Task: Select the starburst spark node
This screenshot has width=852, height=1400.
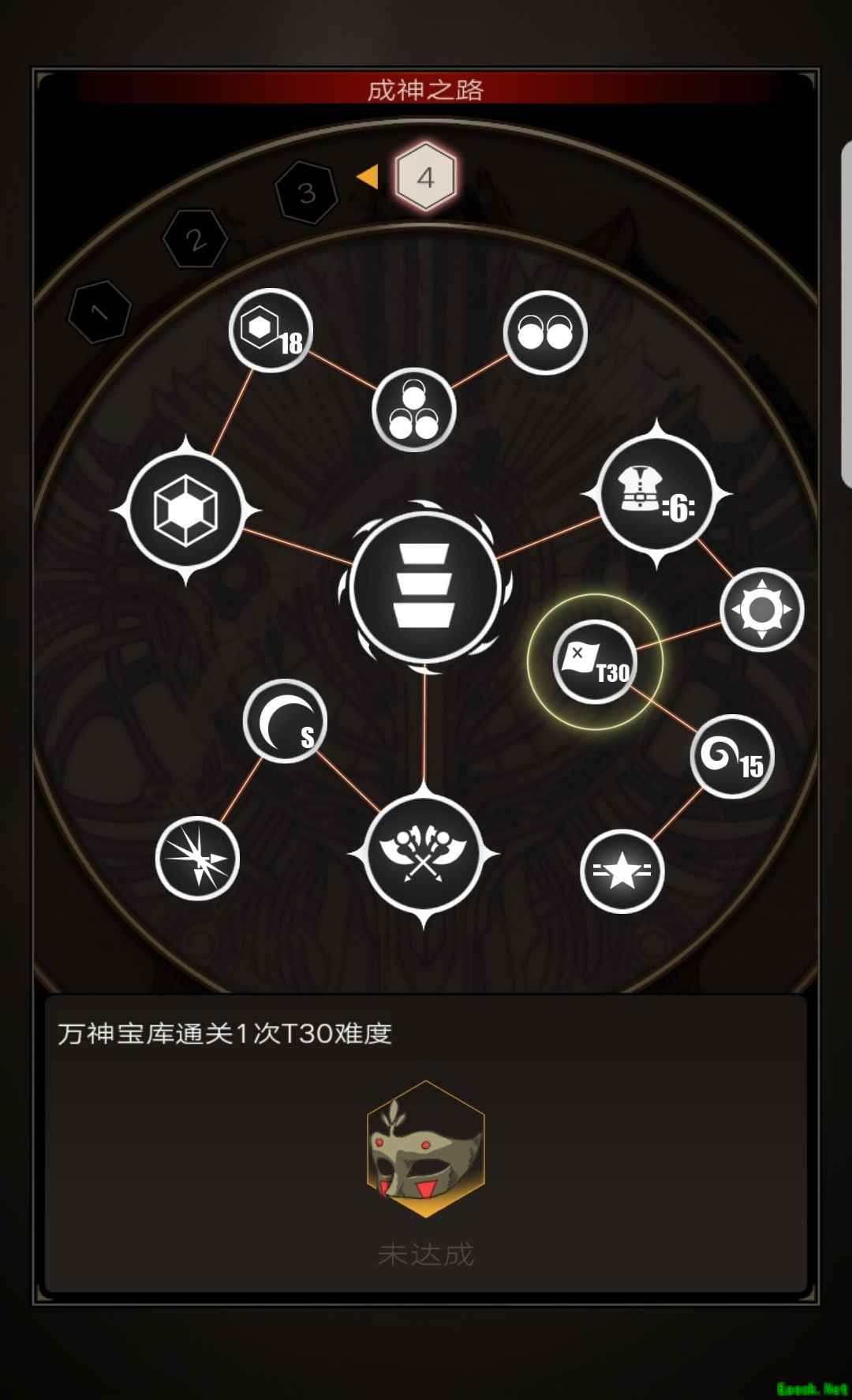Action: 197,858
